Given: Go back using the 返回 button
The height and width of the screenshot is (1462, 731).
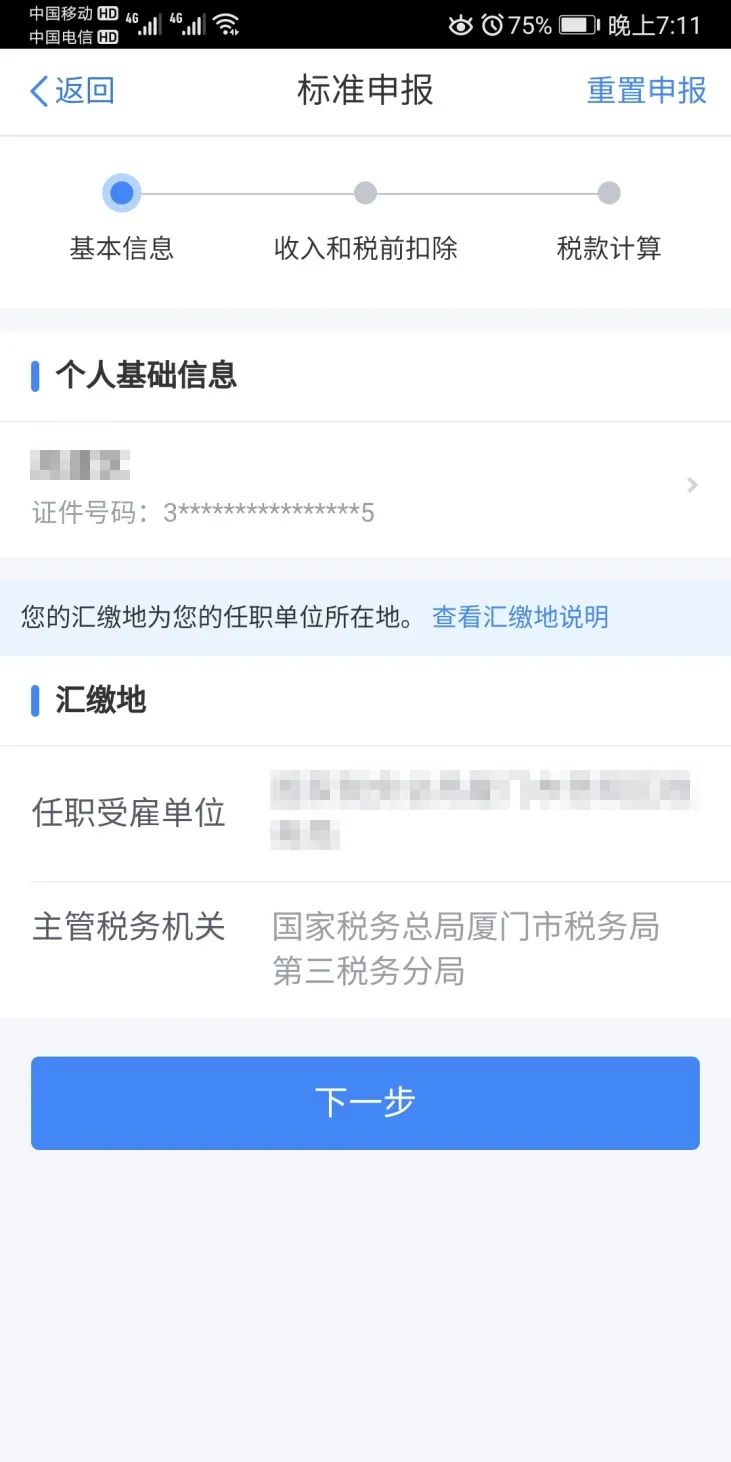Looking at the screenshot, I should pos(72,91).
